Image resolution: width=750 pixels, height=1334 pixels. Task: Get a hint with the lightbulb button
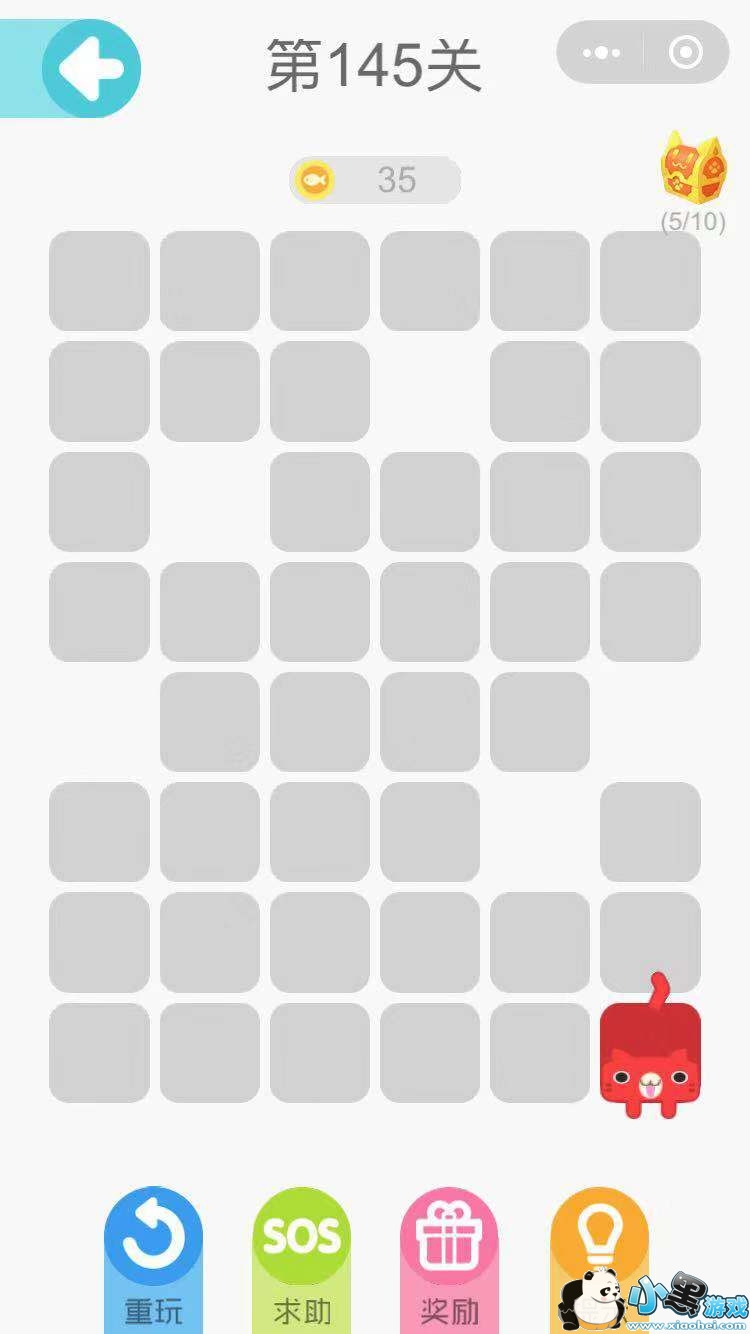point(598,1240)
